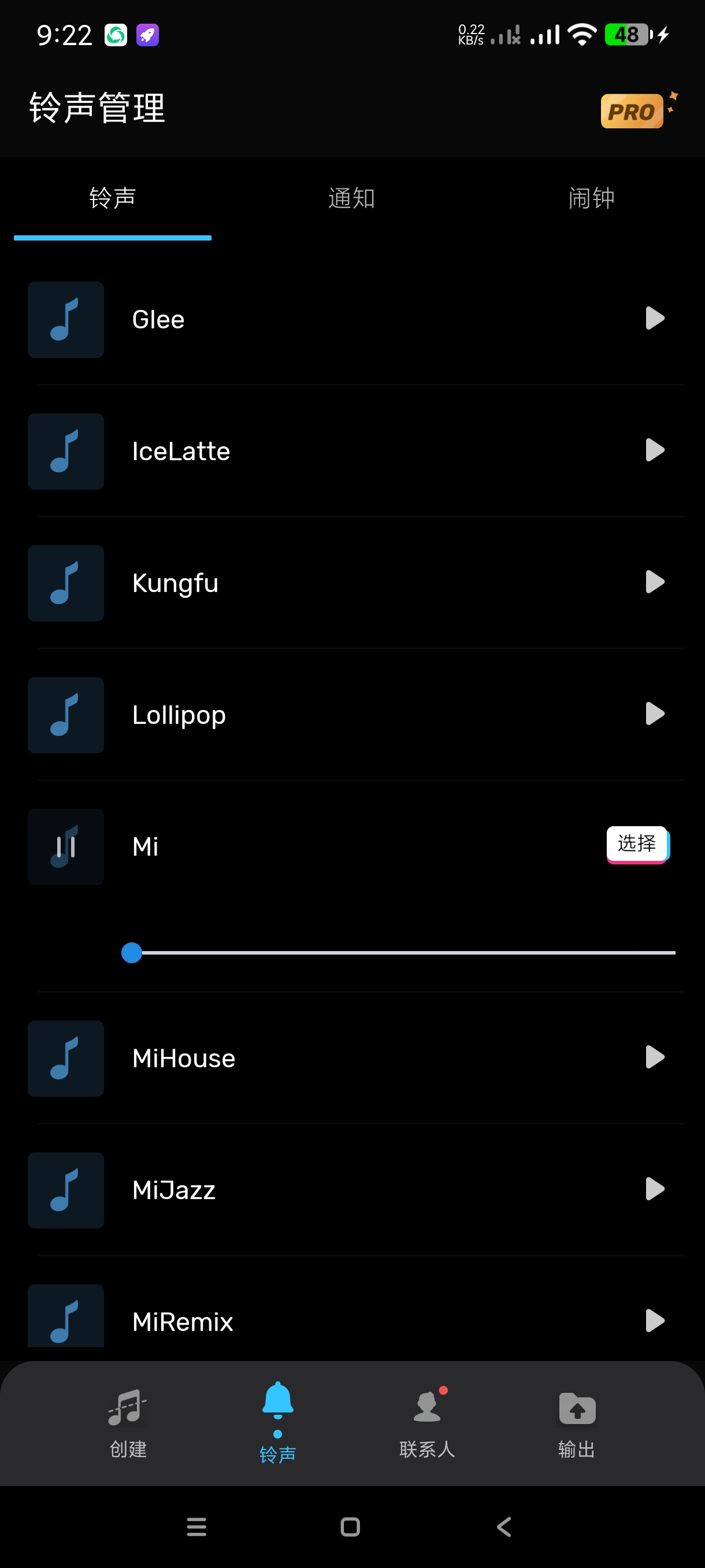
Task: Play the MiRemix ringtone
Action: [654, 1321]
